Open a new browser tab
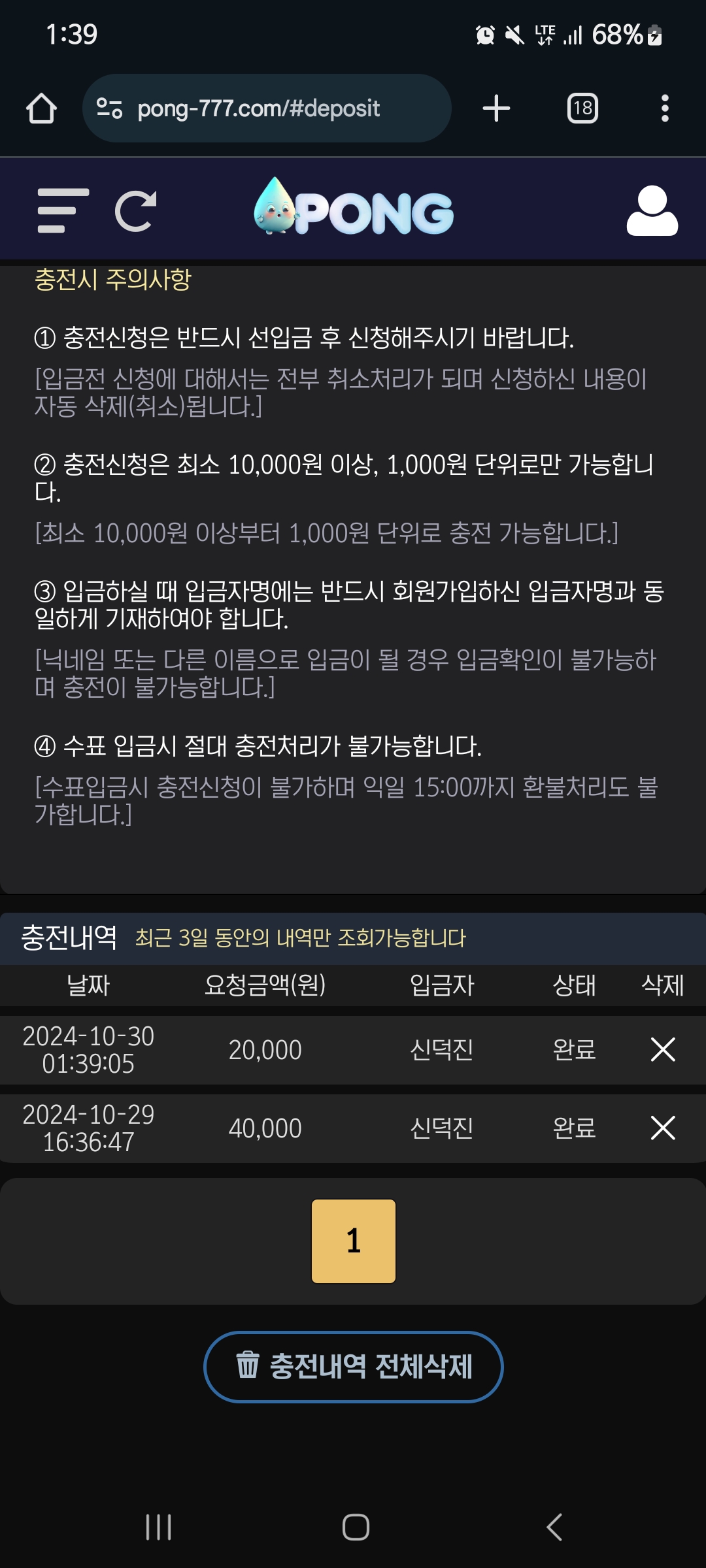The height and width of the screenshot is (1568, 706). pyautogui.click(x=496, y=108)
